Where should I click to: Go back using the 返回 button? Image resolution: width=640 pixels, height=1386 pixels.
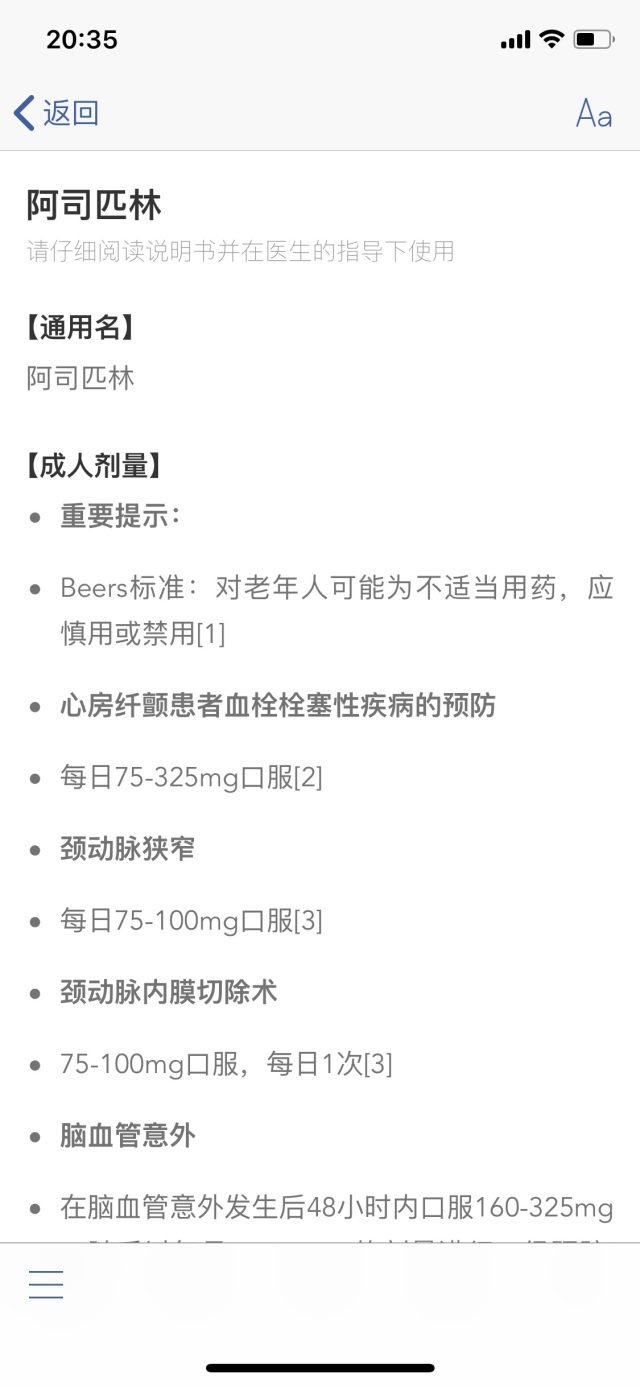pos(56,113)
